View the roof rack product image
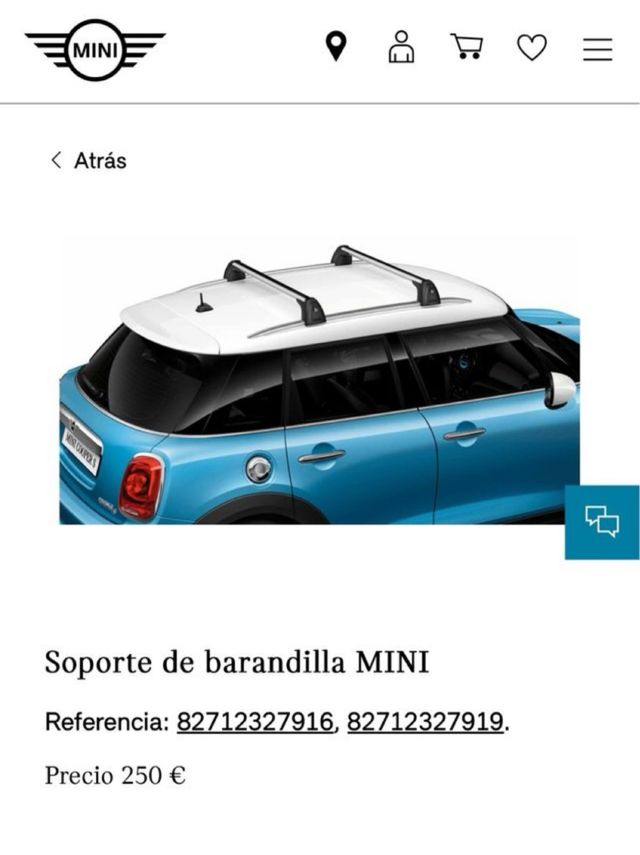 (320, 385)
